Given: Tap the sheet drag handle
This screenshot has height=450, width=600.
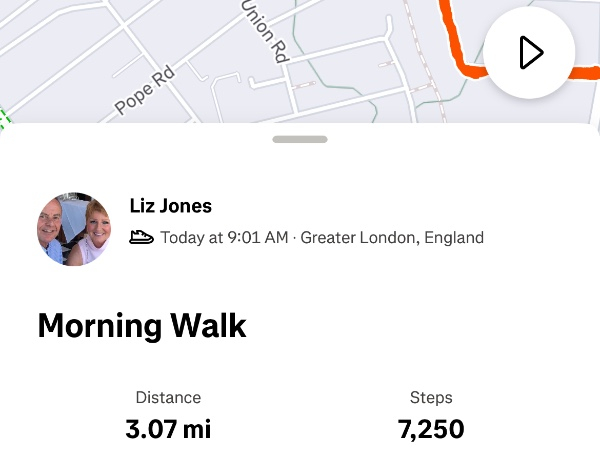Looking at the screenshot, I should pos(300,139).
